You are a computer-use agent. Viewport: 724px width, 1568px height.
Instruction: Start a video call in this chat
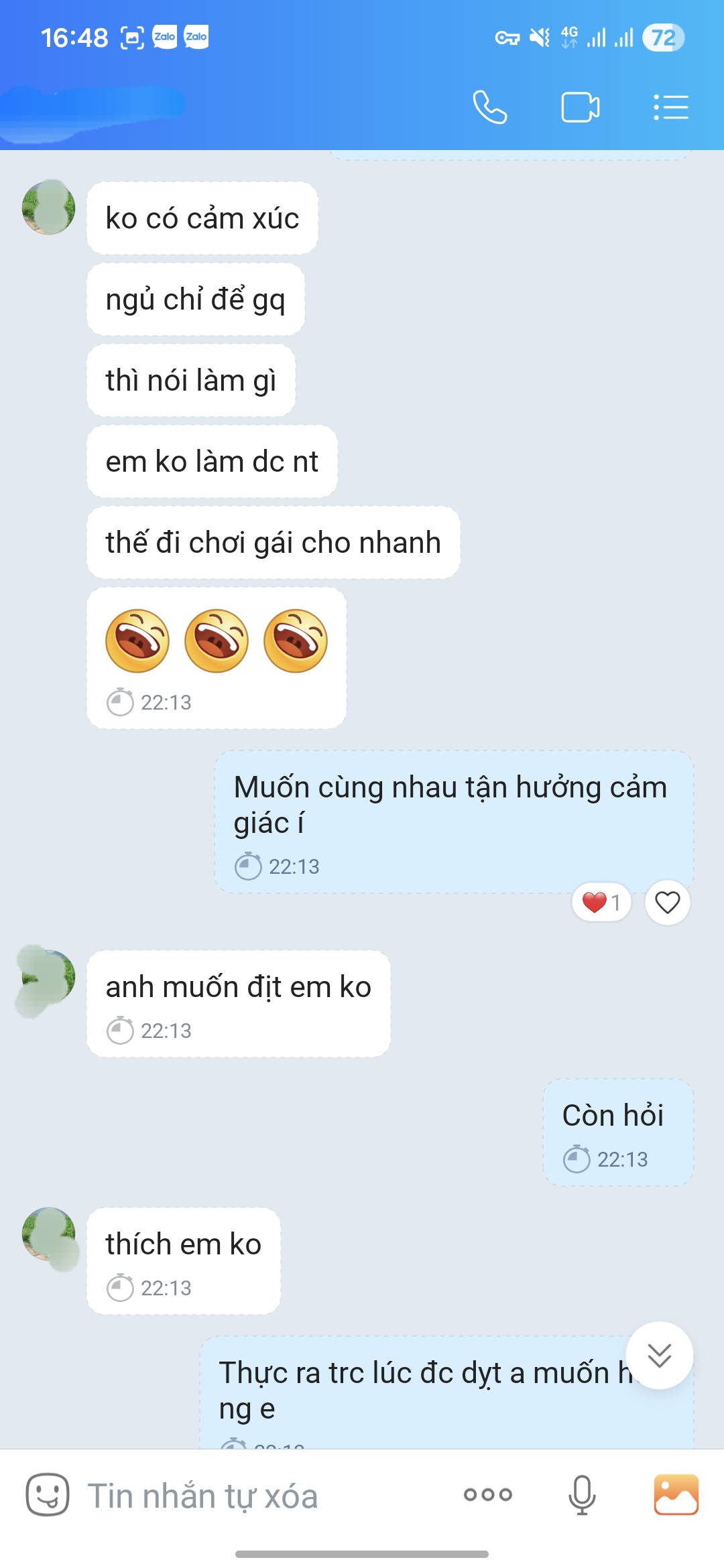point(580,107)
